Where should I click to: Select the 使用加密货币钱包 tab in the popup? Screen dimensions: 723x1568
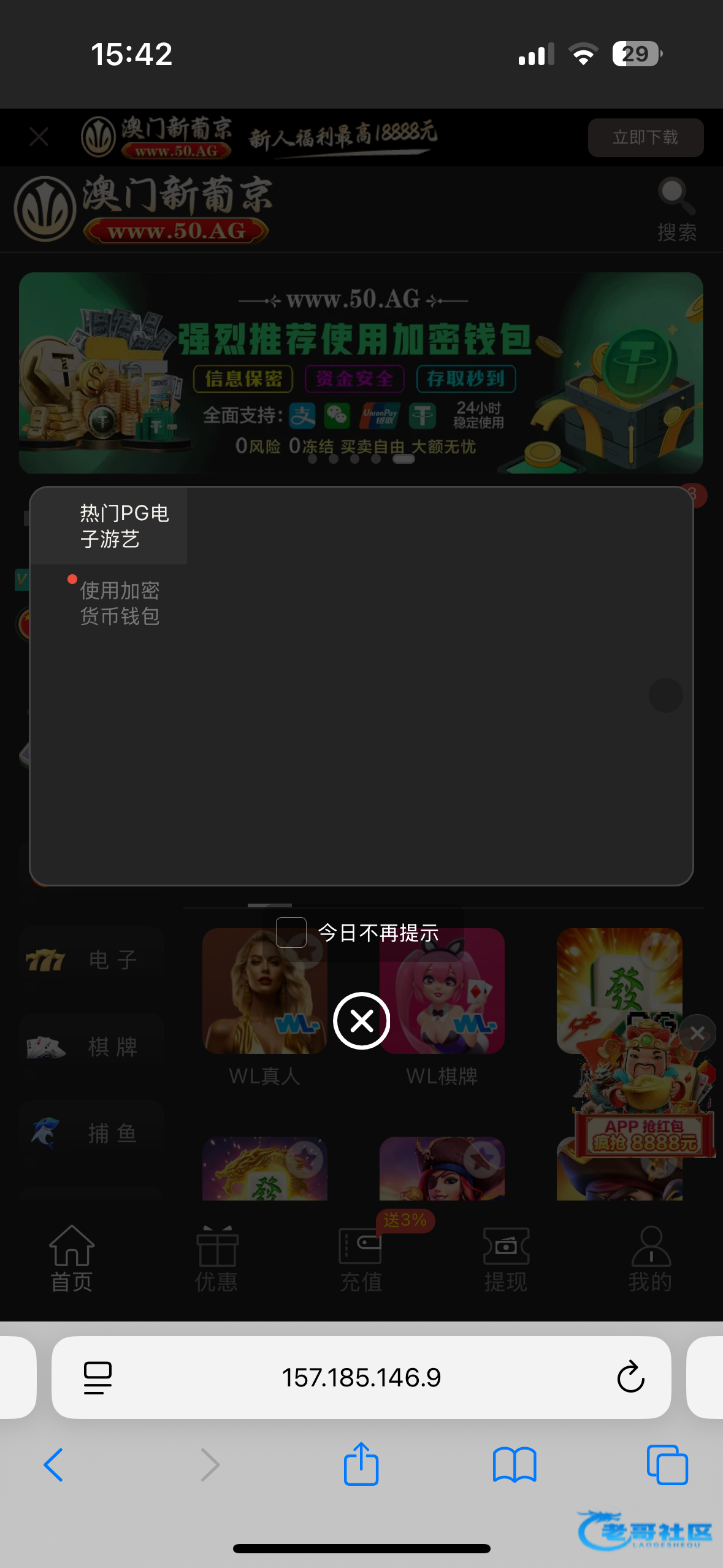(120, 603)
